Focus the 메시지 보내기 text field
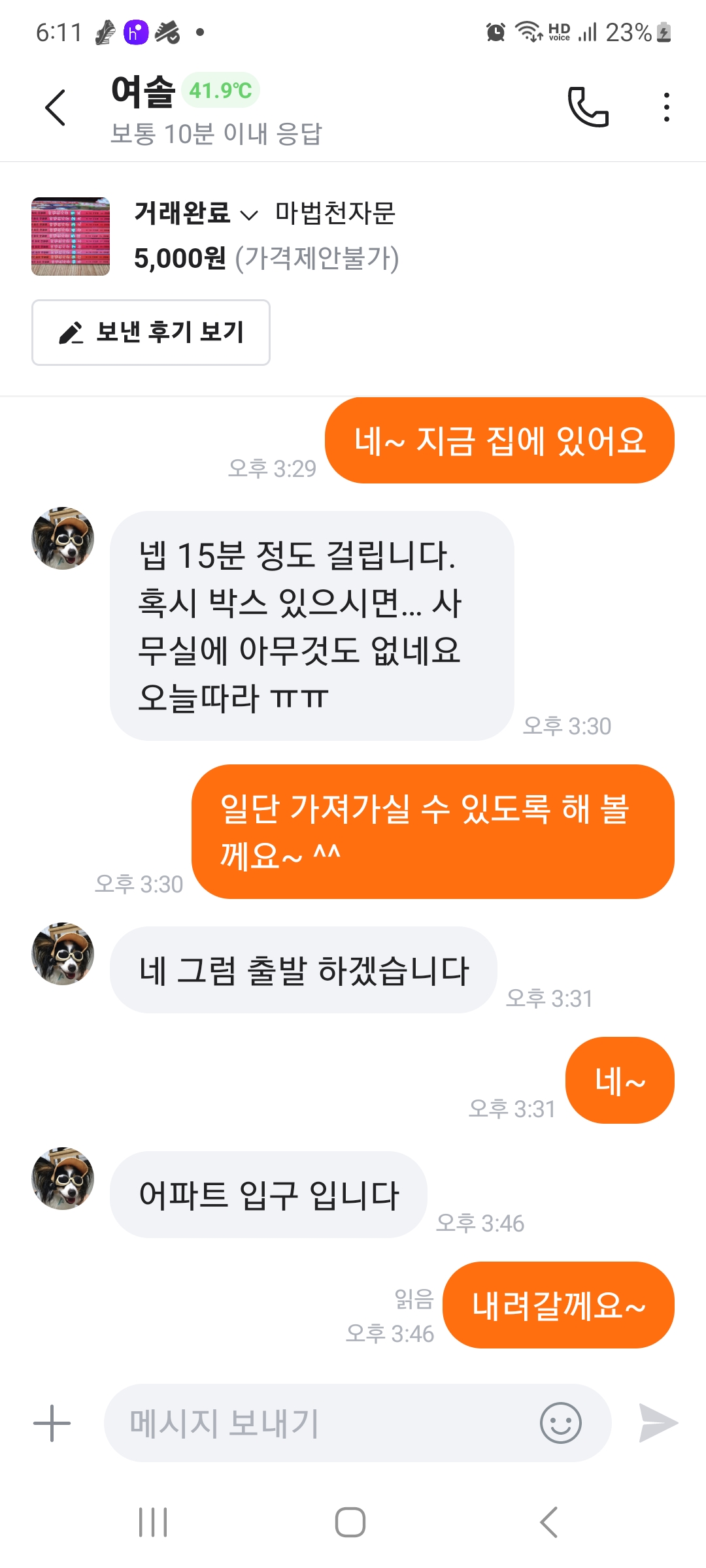706x1568 pixels. point(320,1423)
